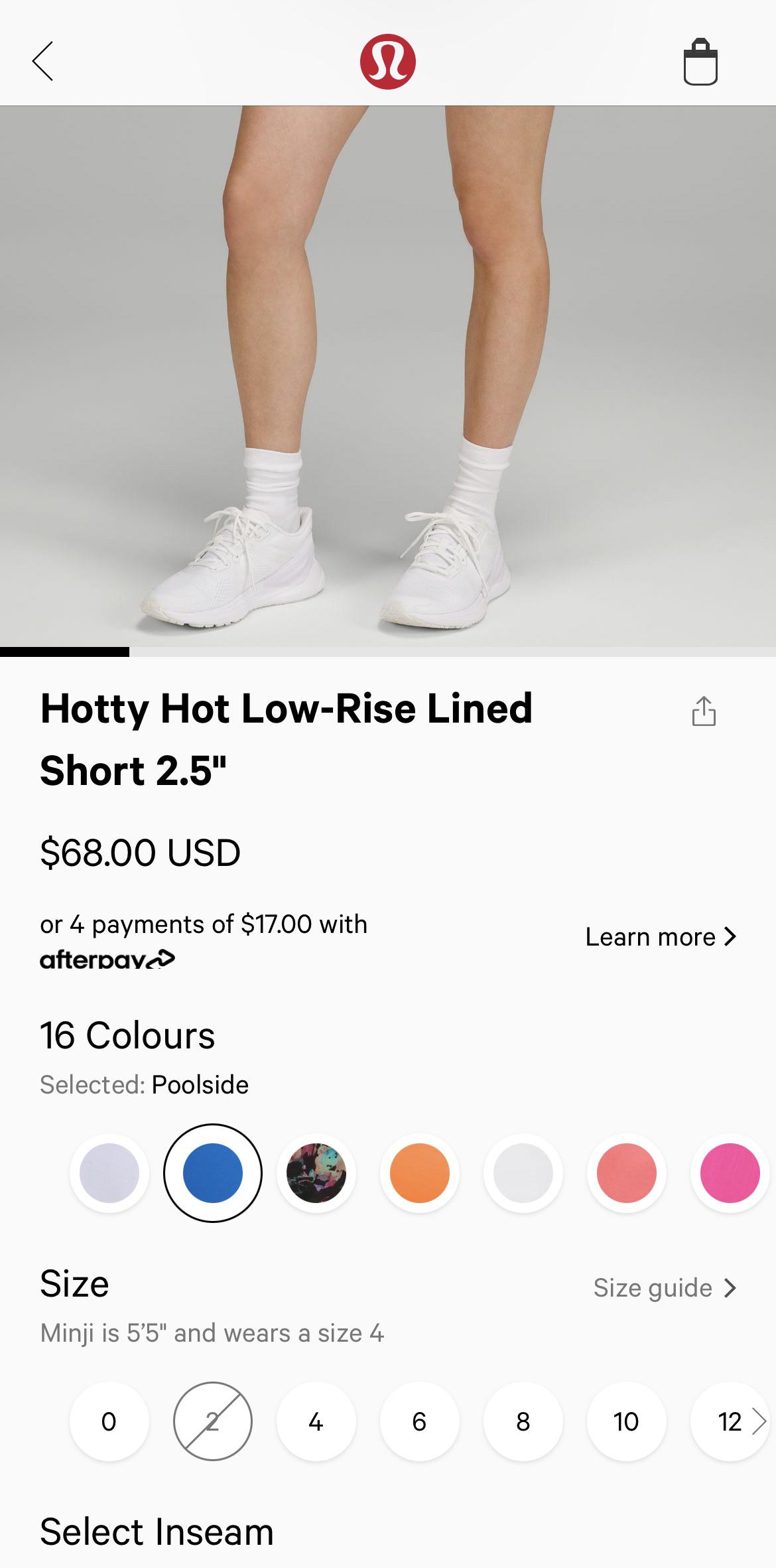Share this product
This screenshot has height=1568, width=776.
coord(705,710)
